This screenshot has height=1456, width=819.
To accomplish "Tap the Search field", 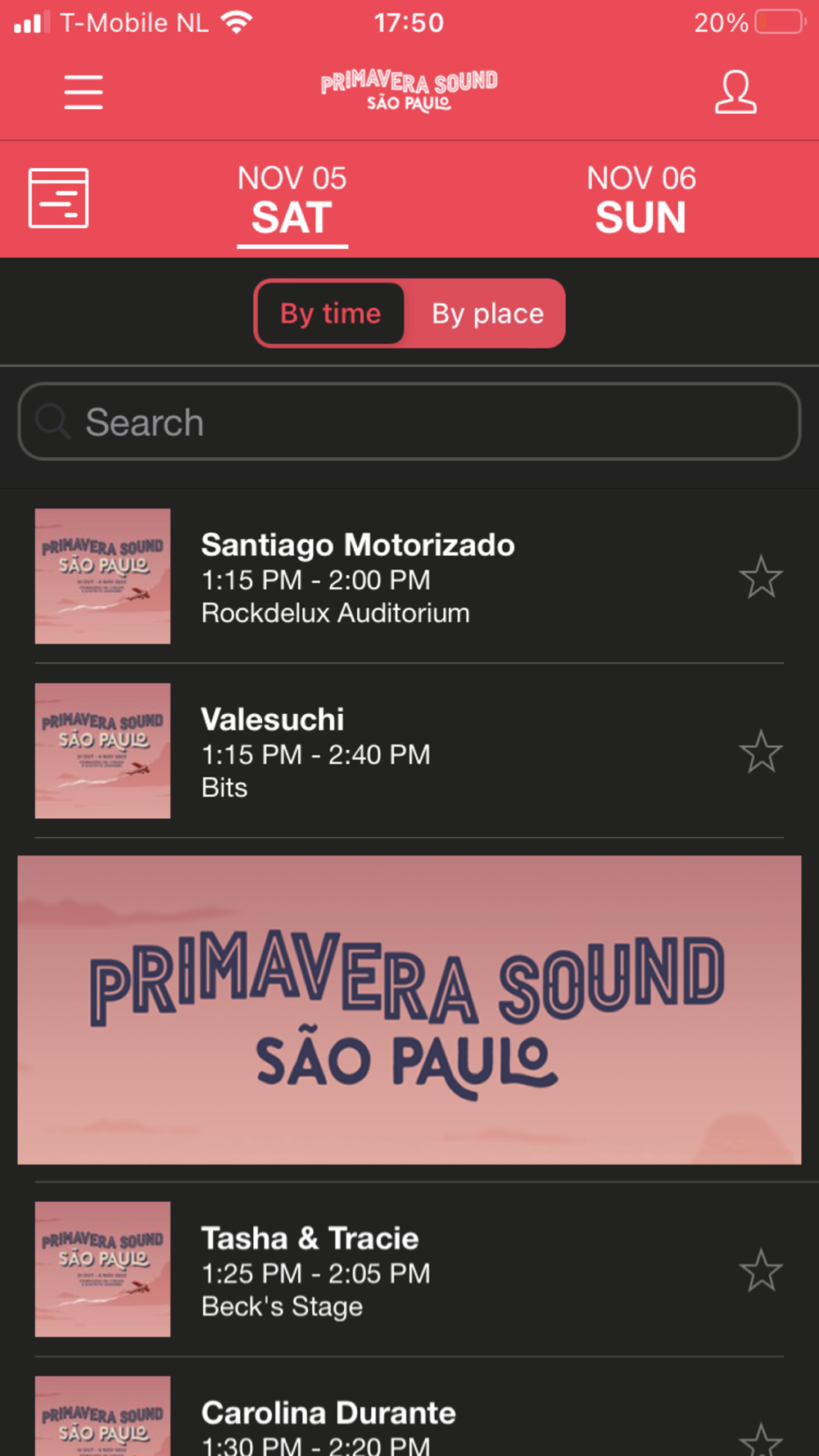I will (409, 422).
